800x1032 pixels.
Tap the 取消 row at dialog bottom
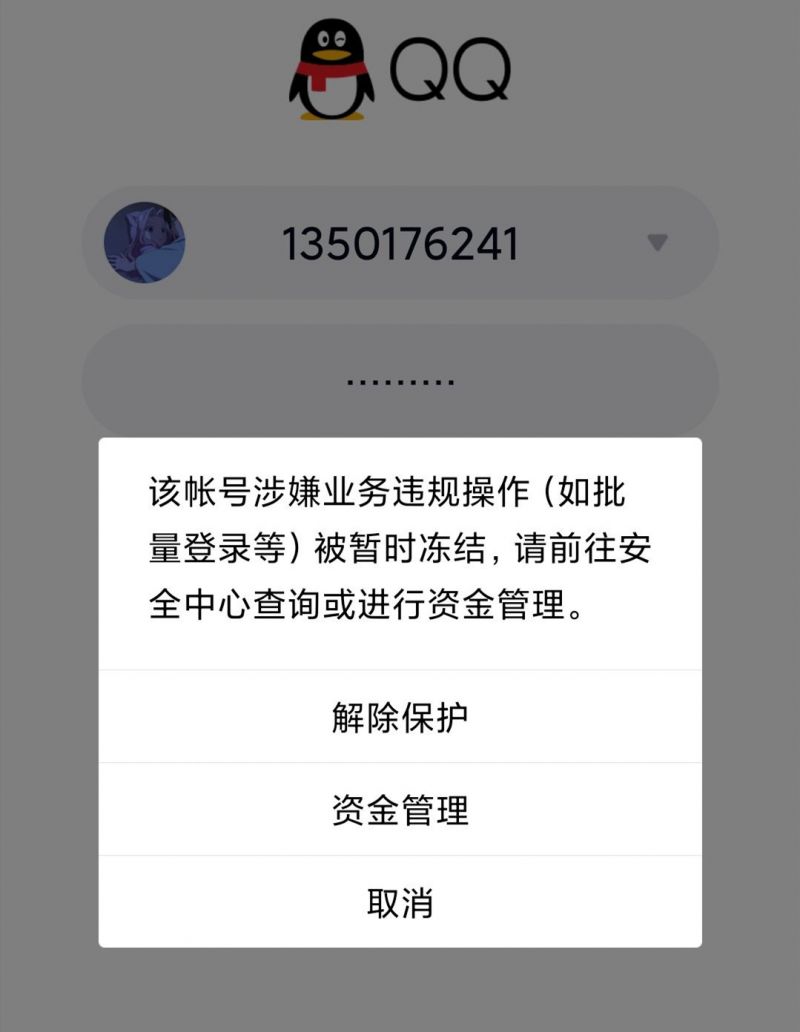399,896
